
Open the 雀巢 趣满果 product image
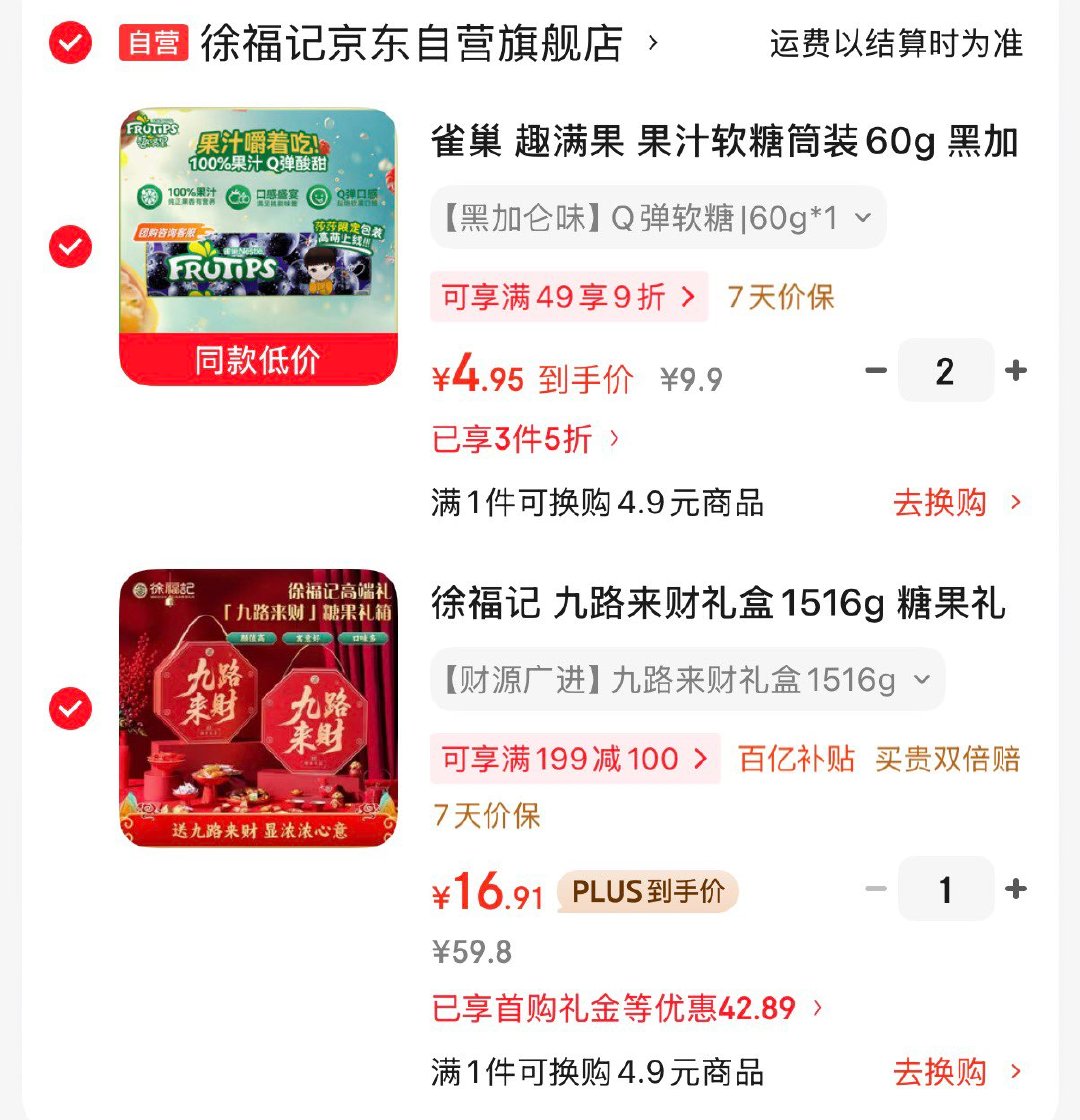coord(258,247)
